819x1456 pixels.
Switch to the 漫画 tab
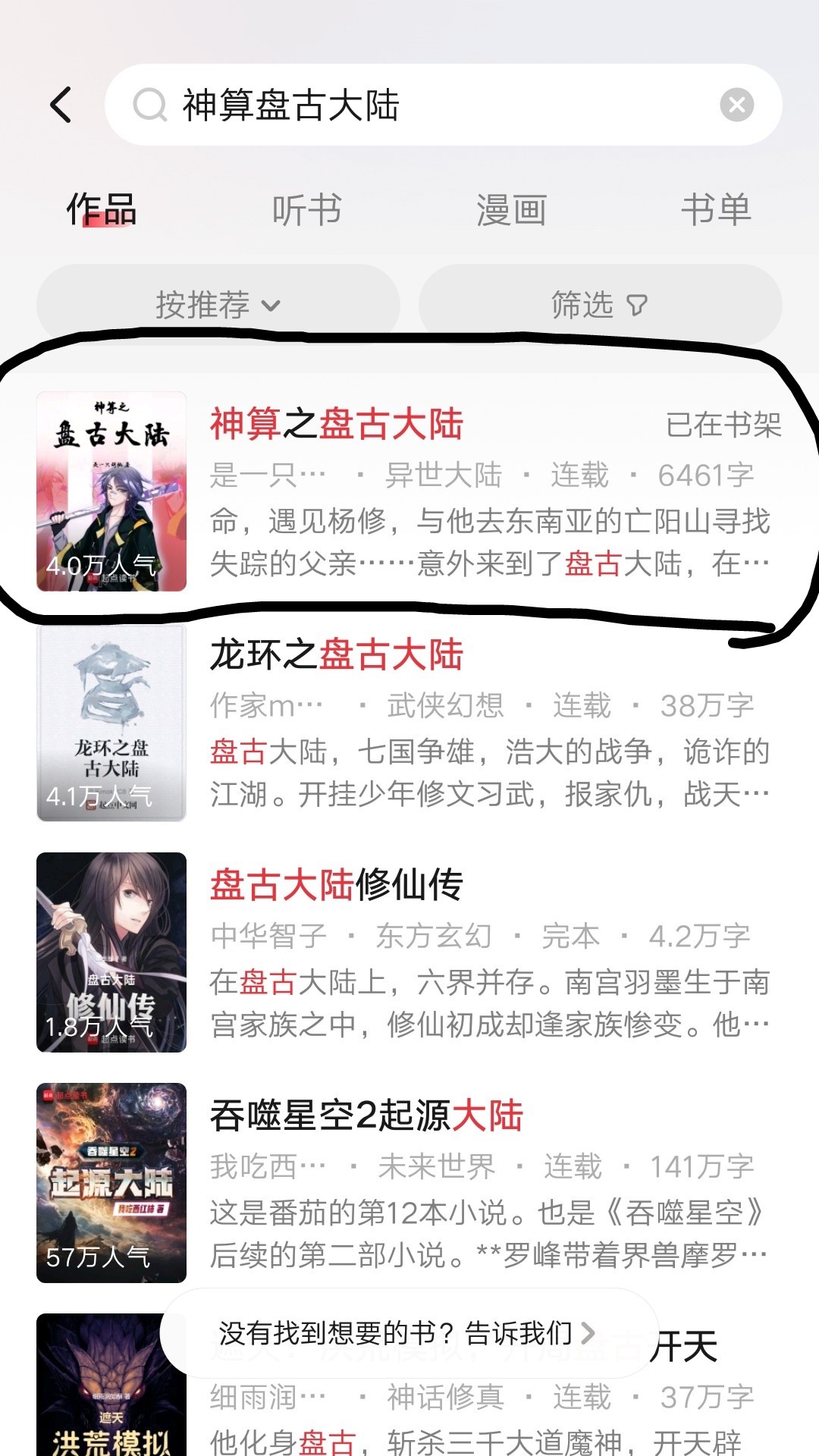click(x=511, y=210)
